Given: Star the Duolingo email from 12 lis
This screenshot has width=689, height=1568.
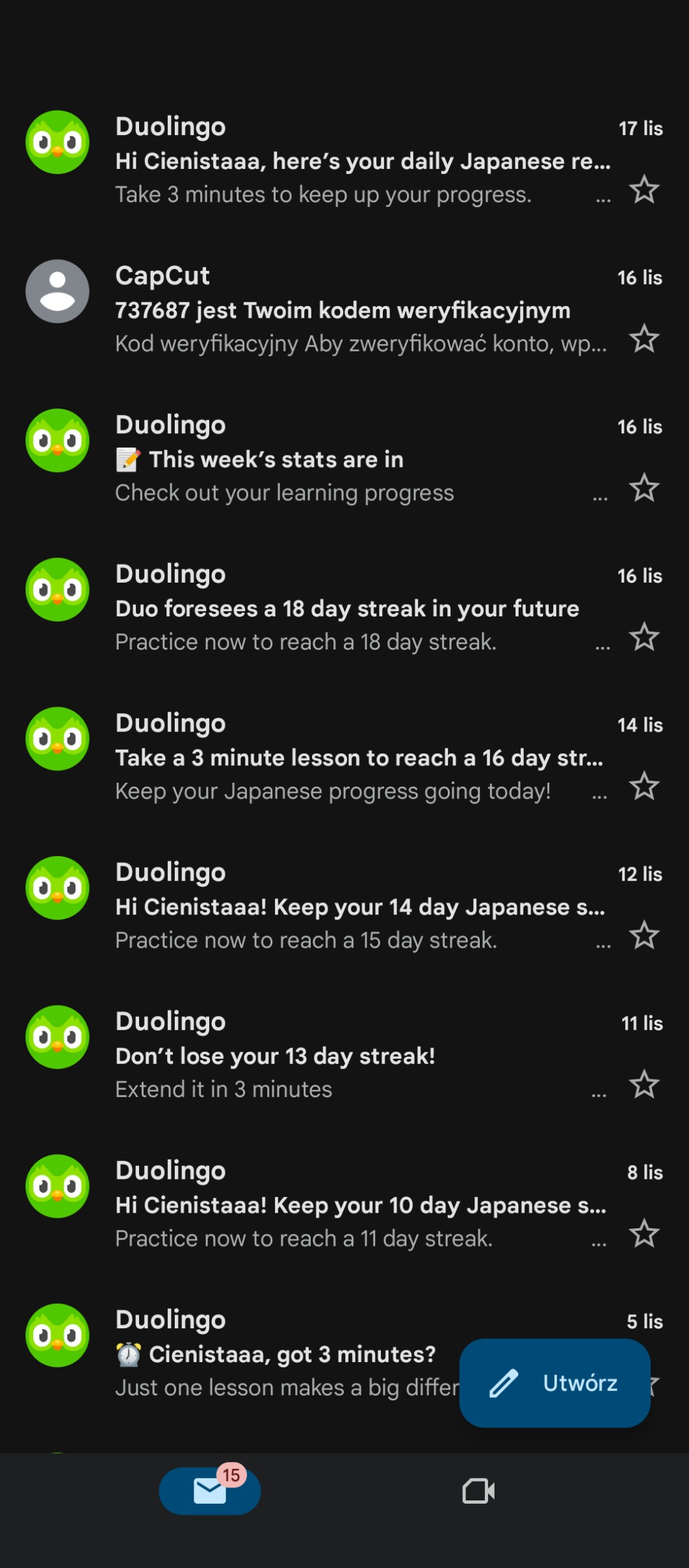Looking at the screenshot, I should [644, 935].
